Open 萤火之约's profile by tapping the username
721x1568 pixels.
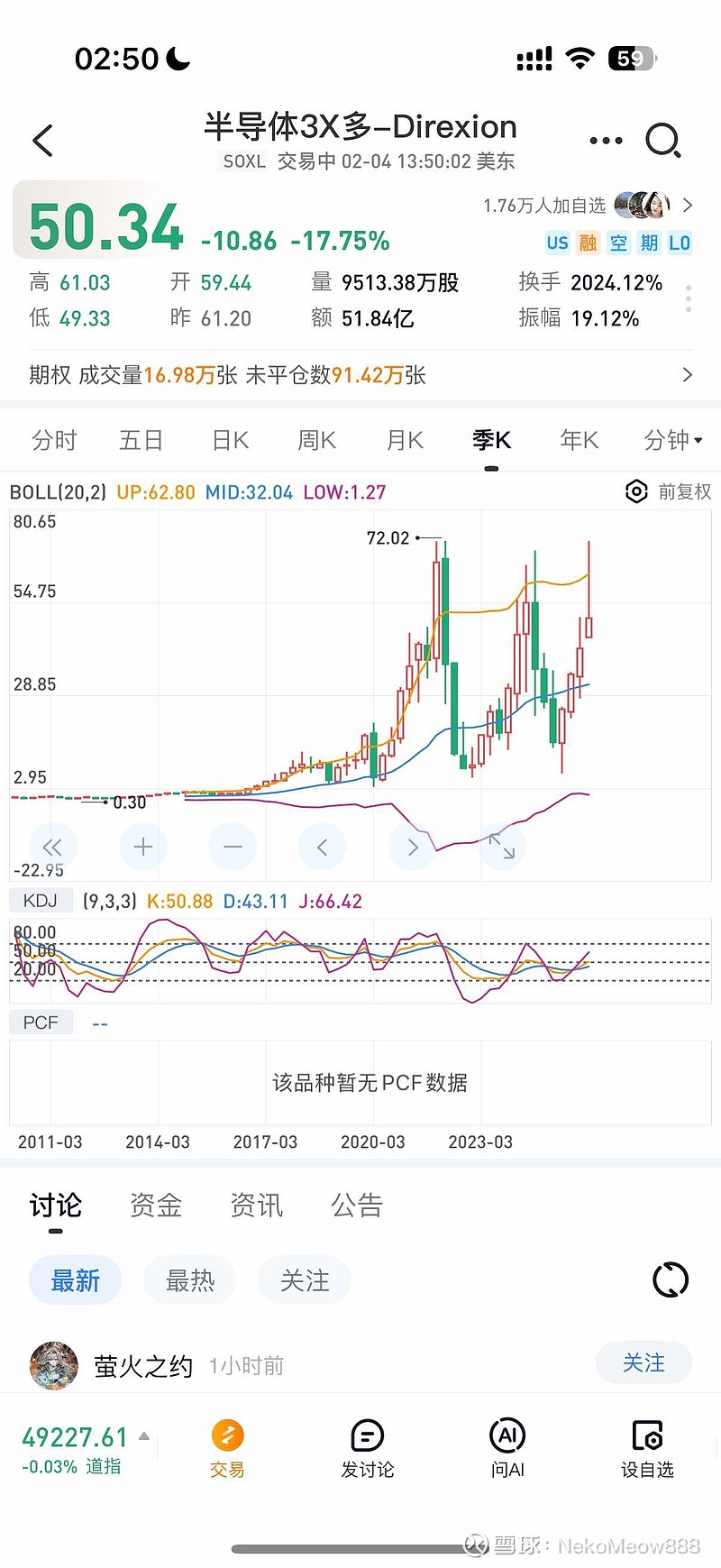point(141,1365)
